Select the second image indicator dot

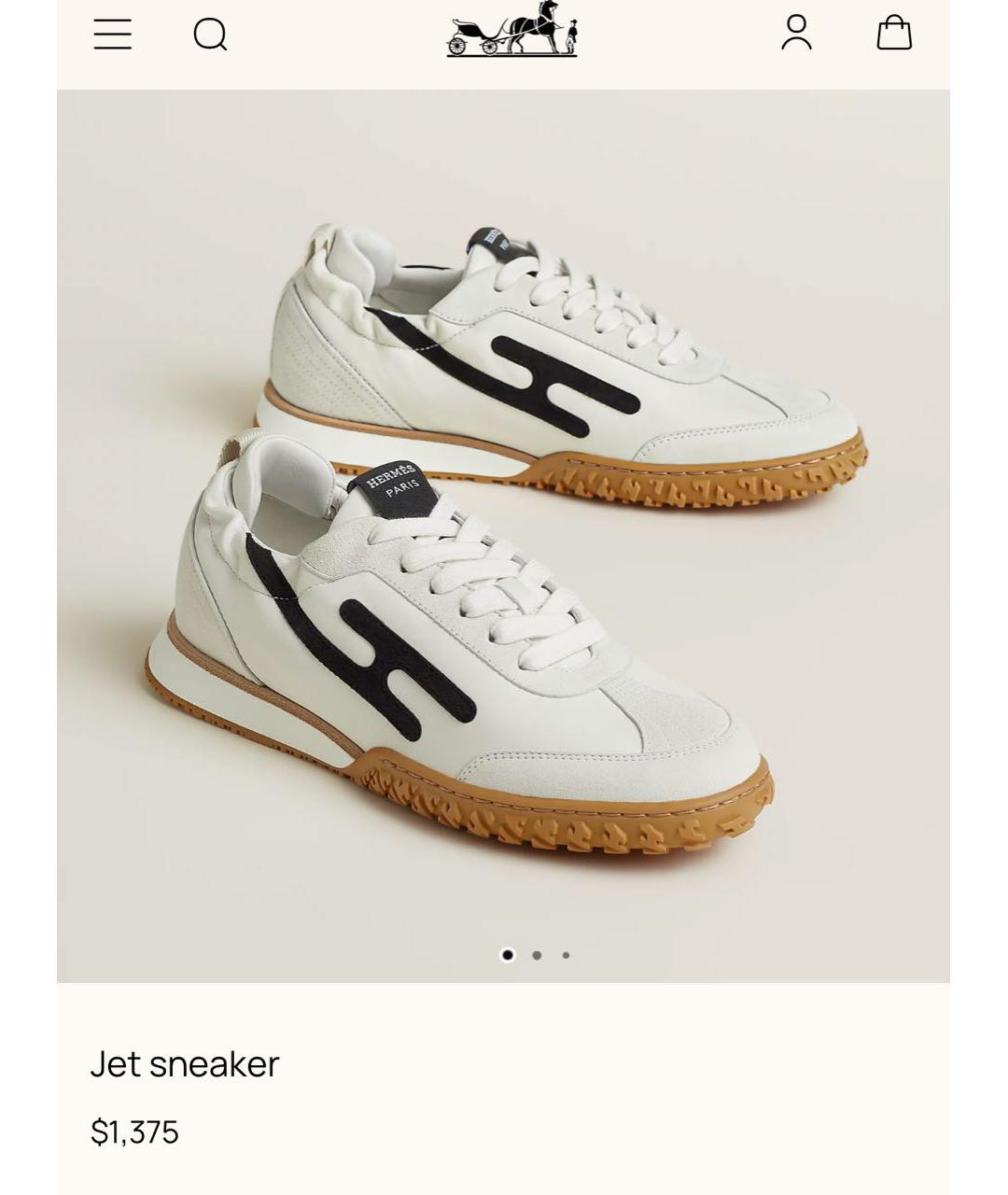click(x=537, y=955)
